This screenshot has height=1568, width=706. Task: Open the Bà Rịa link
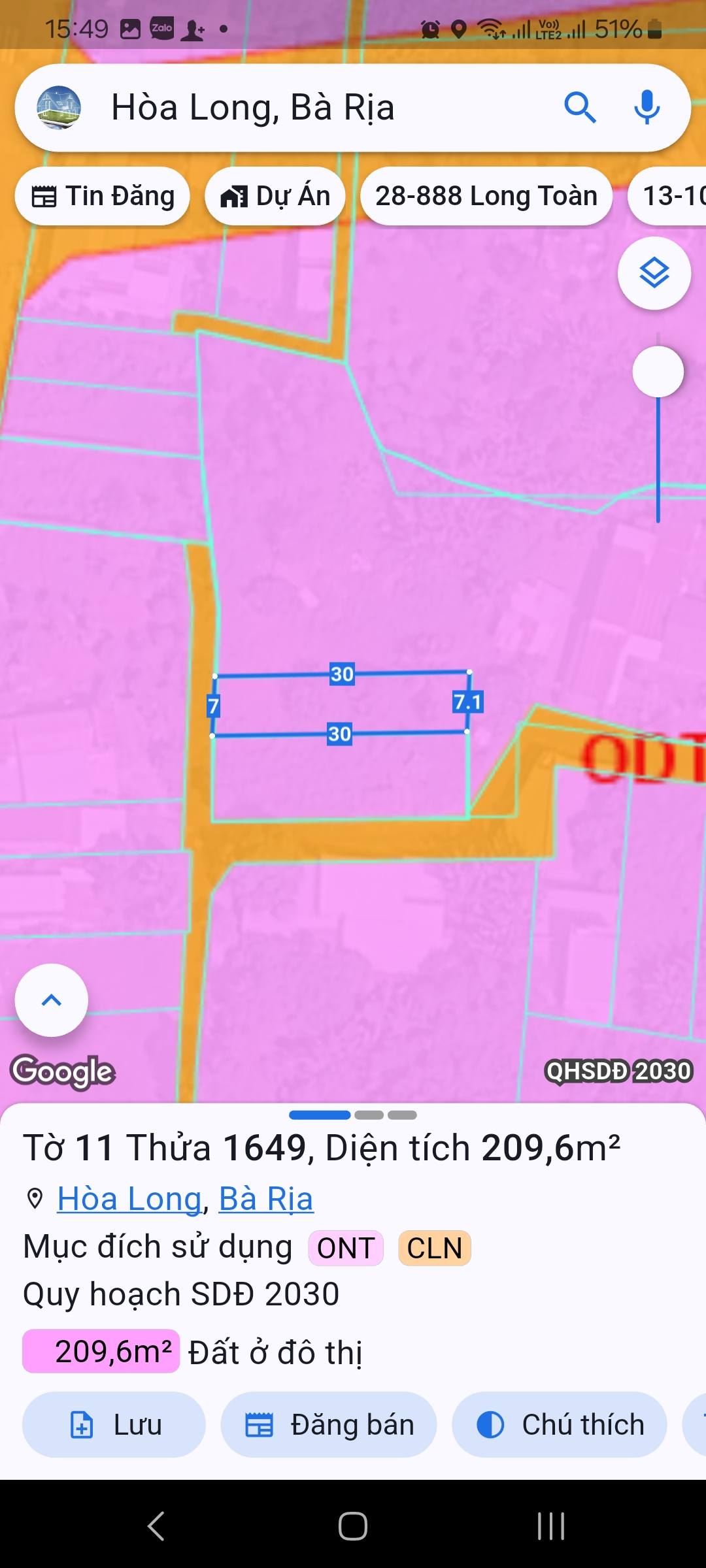[x=266, y=1199]
